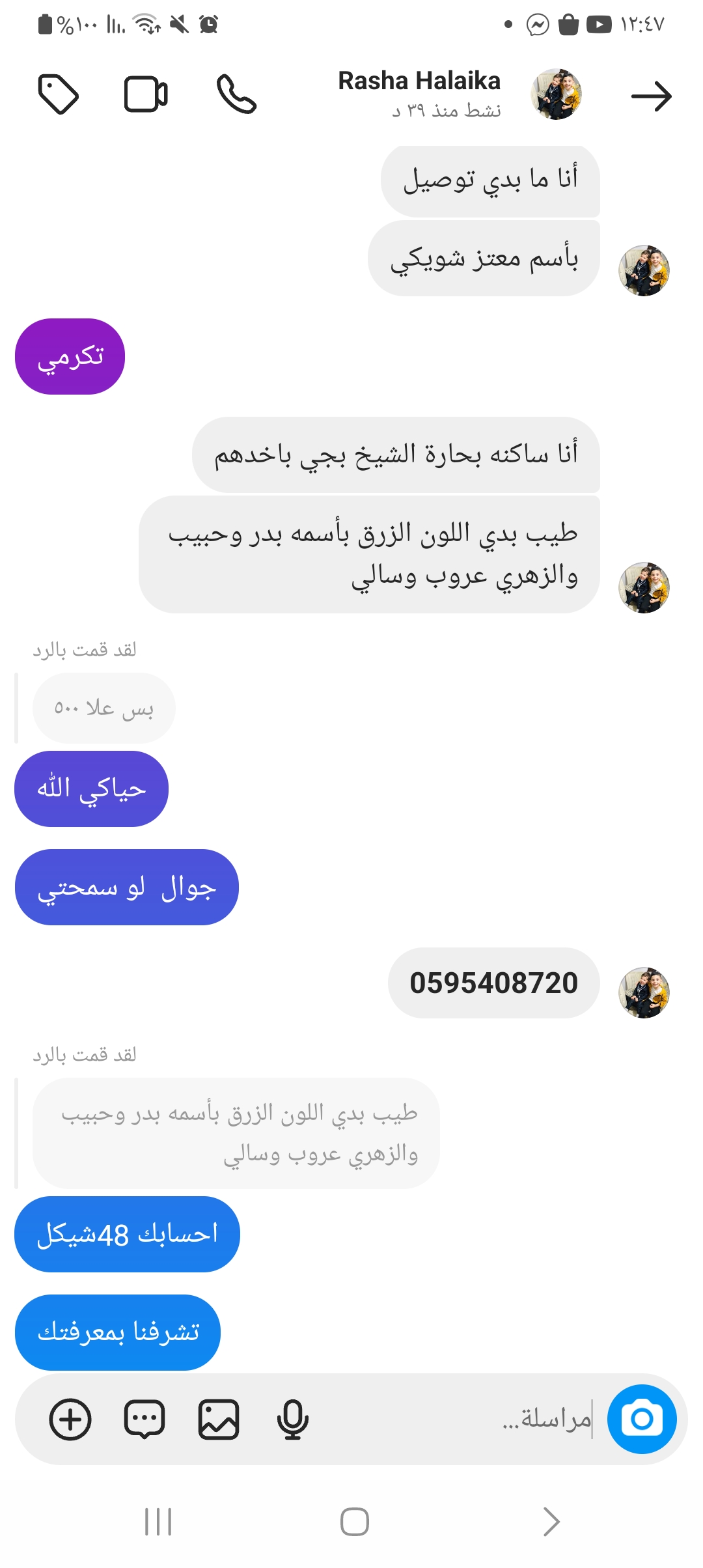Open the camera in message bar

click(642, 1419)
